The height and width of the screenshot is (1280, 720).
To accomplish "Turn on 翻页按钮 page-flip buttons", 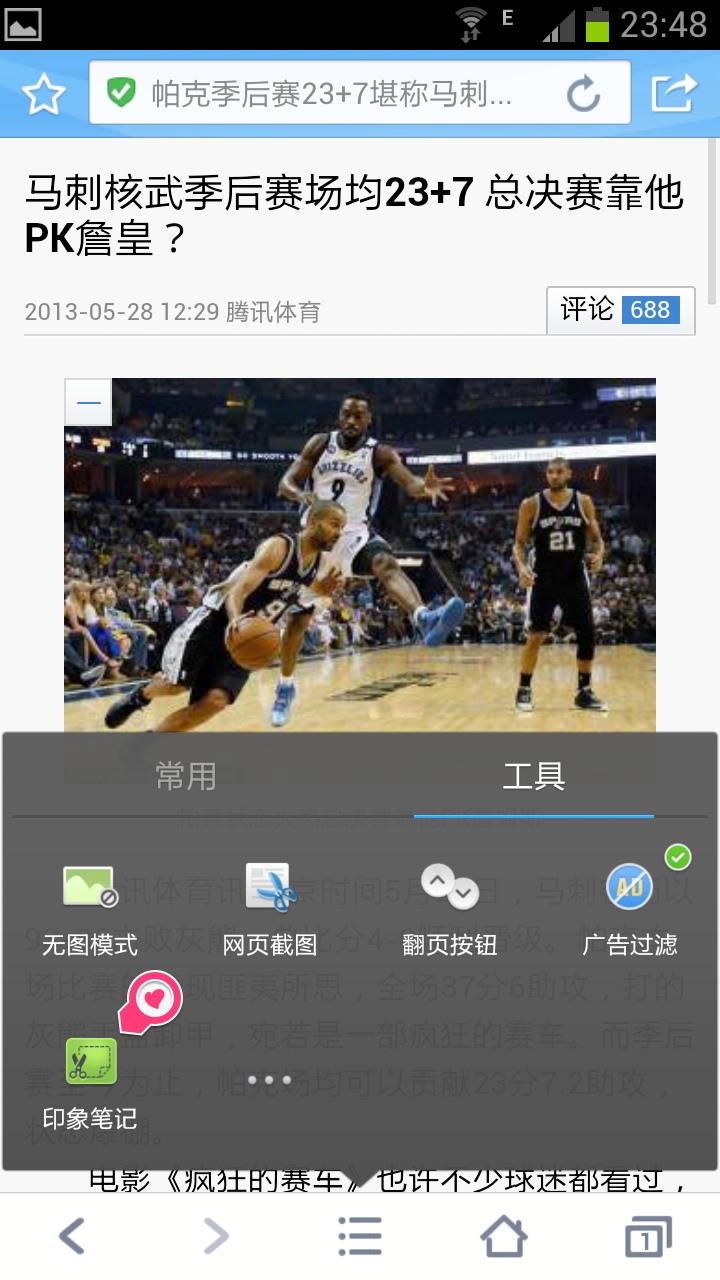I will 450,905.
